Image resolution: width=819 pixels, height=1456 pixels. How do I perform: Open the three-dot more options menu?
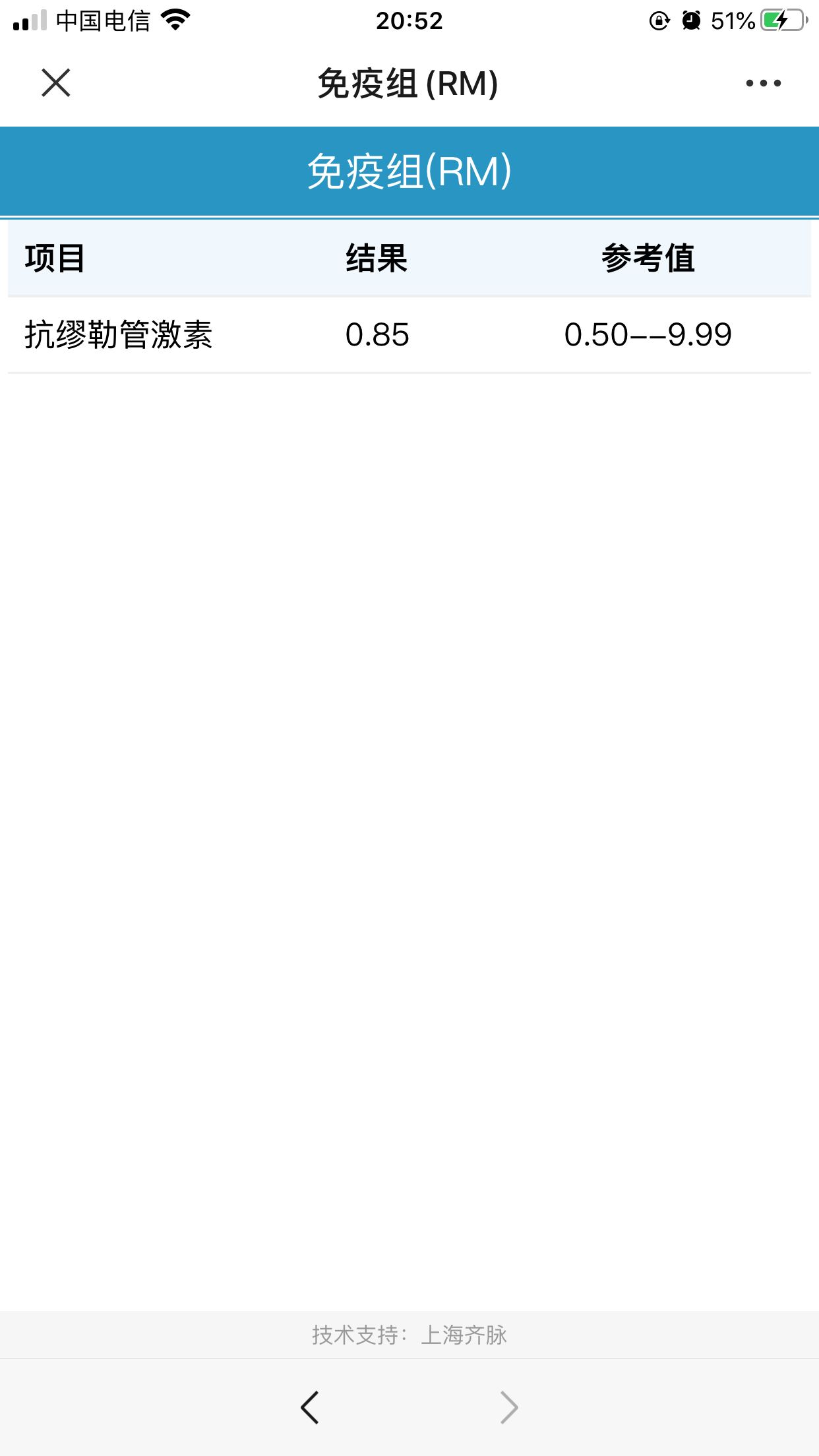(763, 83)
